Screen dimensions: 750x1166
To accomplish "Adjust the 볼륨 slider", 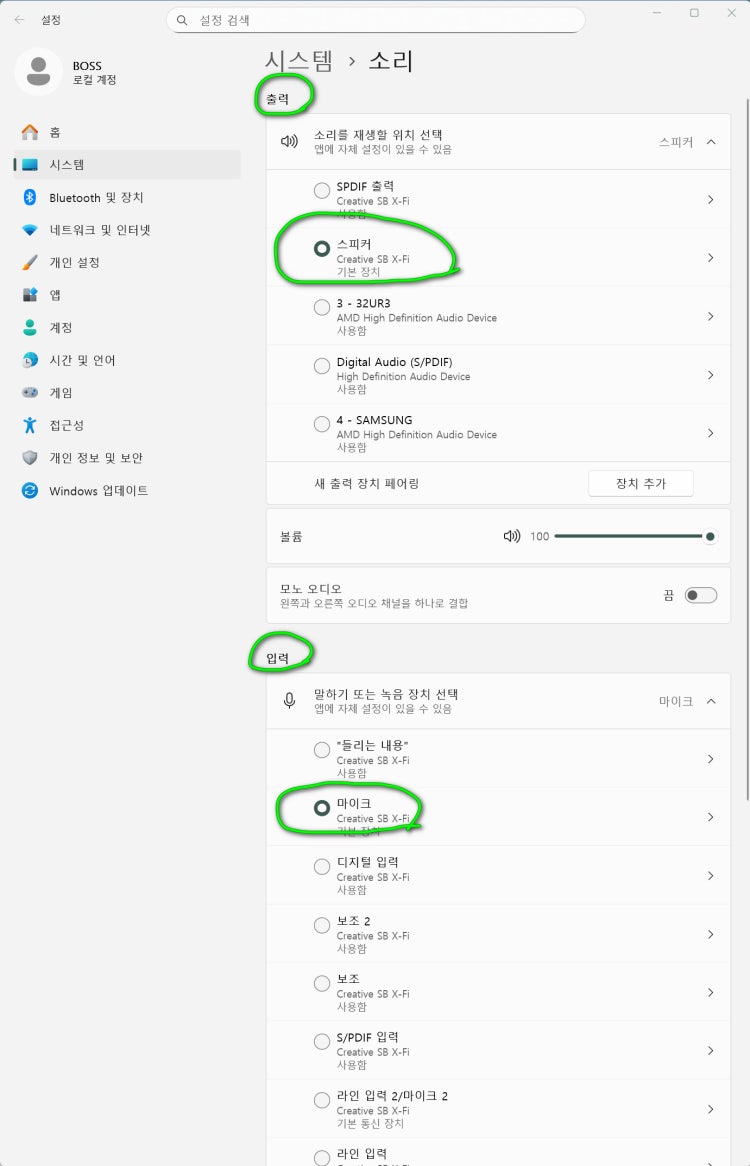I will [630, 536].
